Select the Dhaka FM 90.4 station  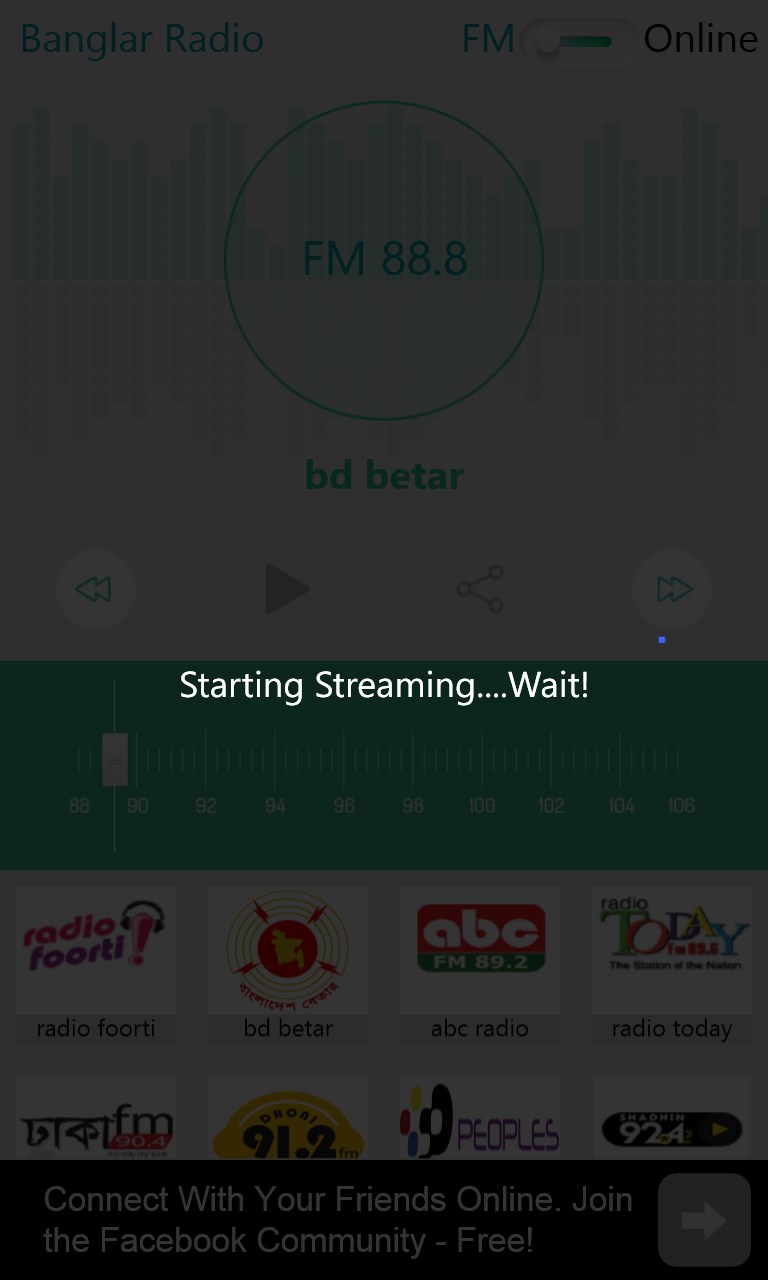point(96,1120)
